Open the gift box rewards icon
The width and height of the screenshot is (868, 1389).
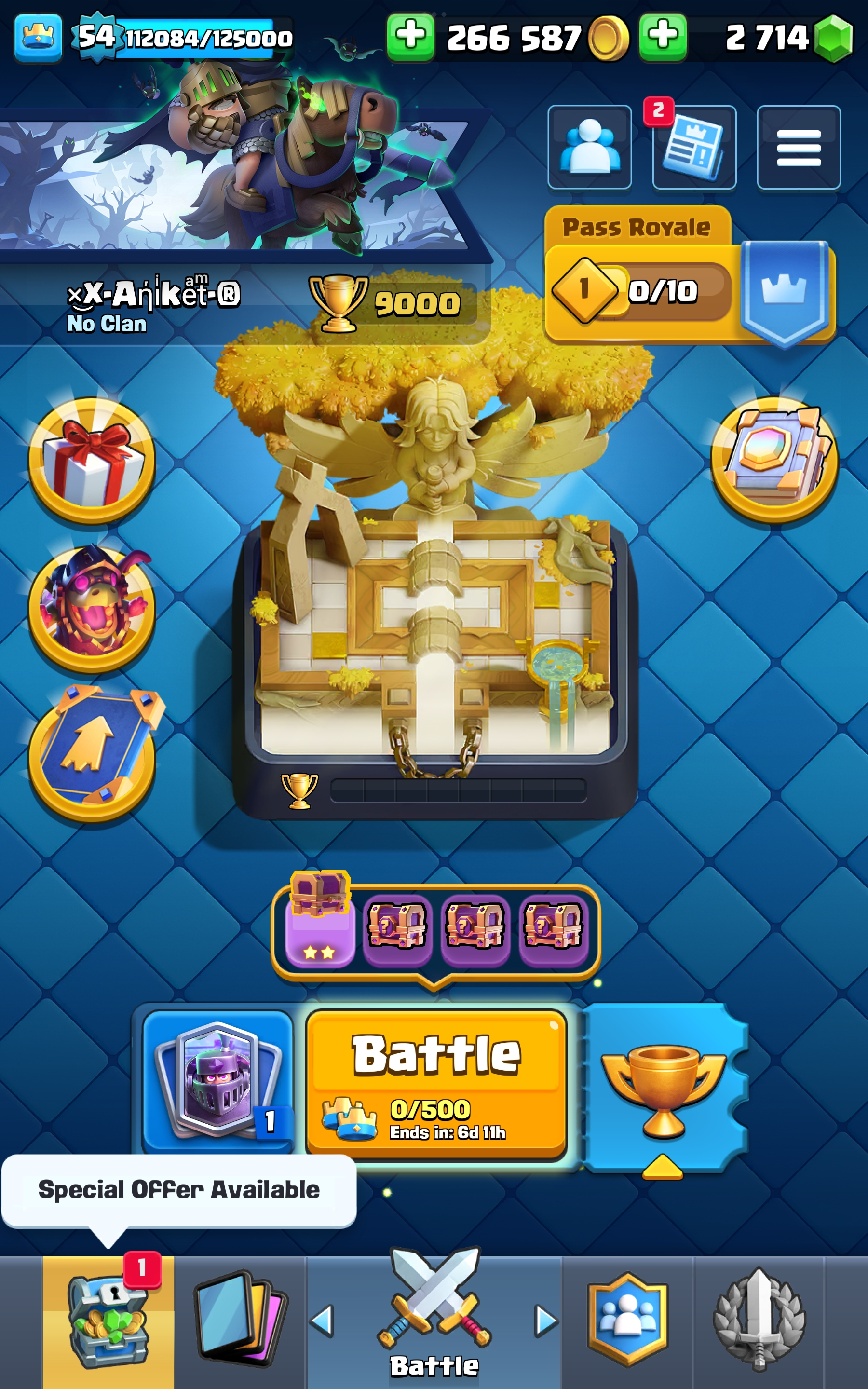(92, 461)
